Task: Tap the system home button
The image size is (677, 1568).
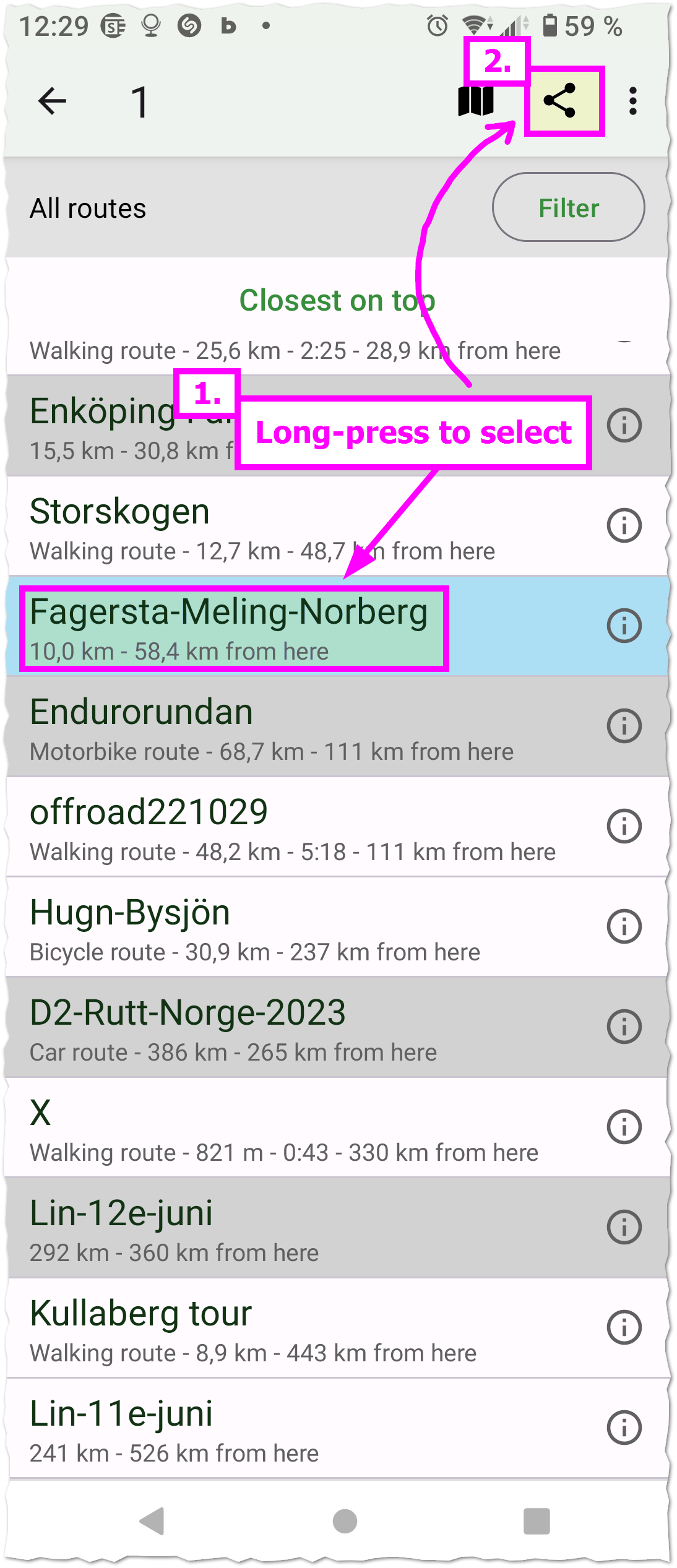Action: pos(345,1521)
